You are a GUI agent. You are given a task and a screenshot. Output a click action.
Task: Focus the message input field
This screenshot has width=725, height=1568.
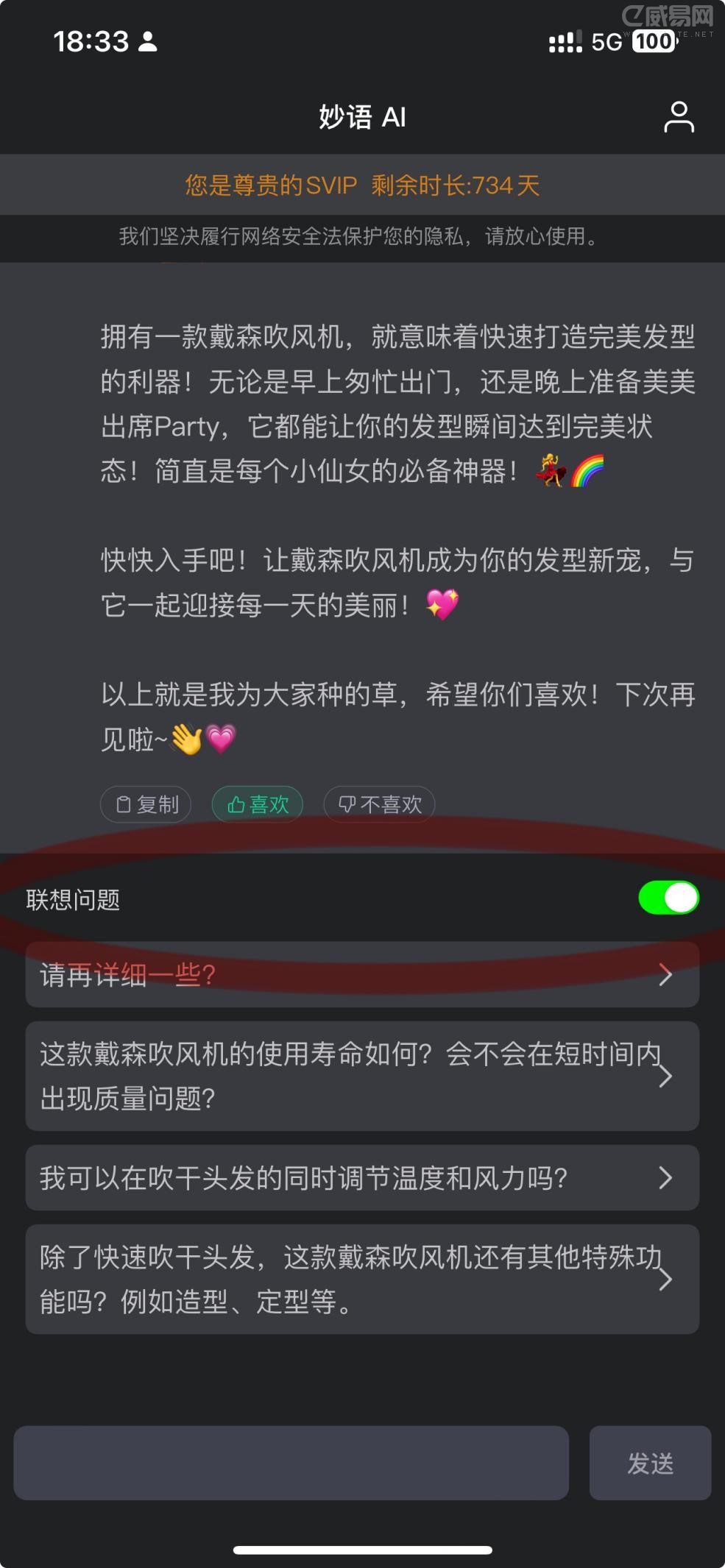[x=291, y=1463]
